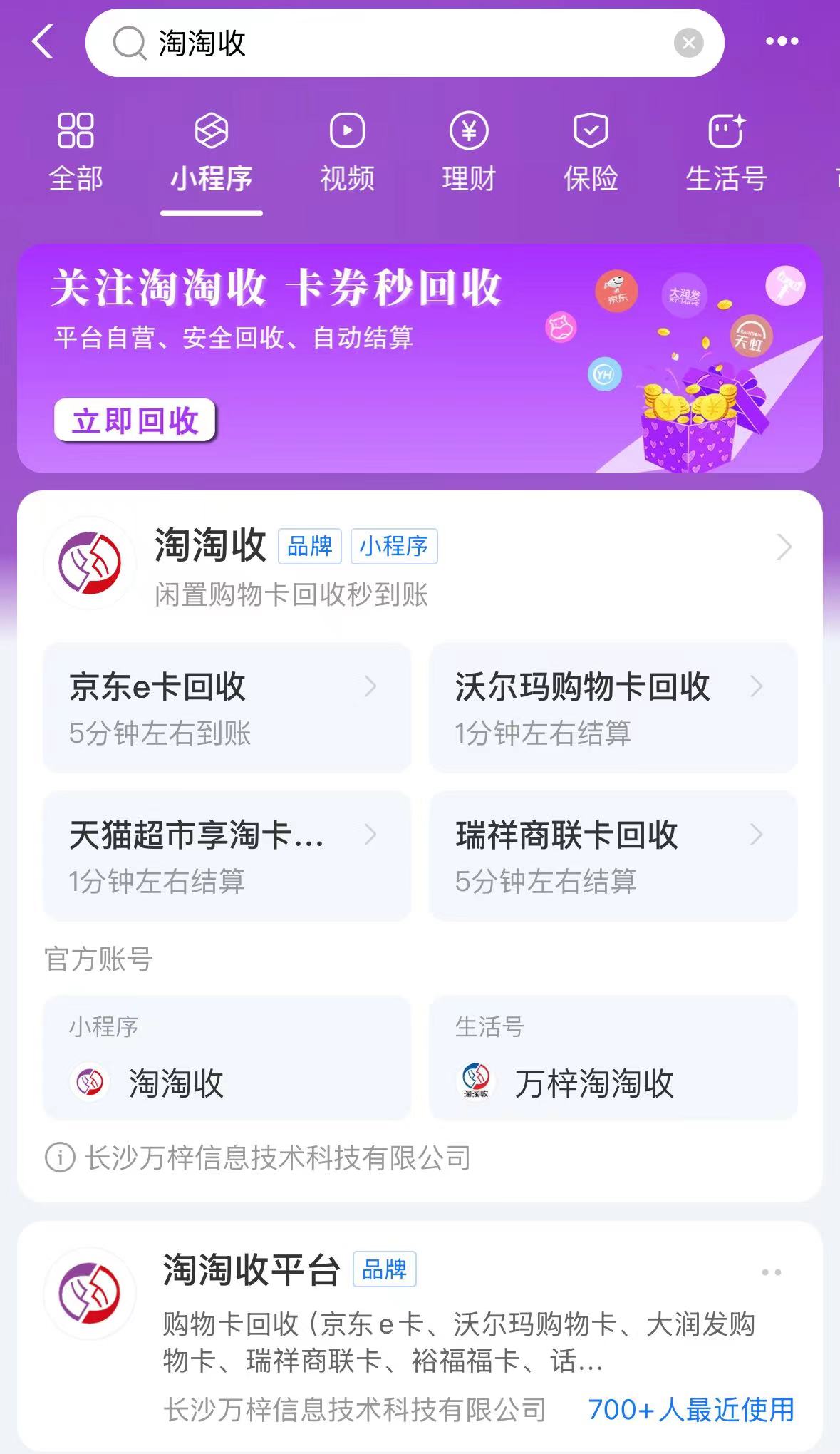Go back using the top-left arrow

43,42
